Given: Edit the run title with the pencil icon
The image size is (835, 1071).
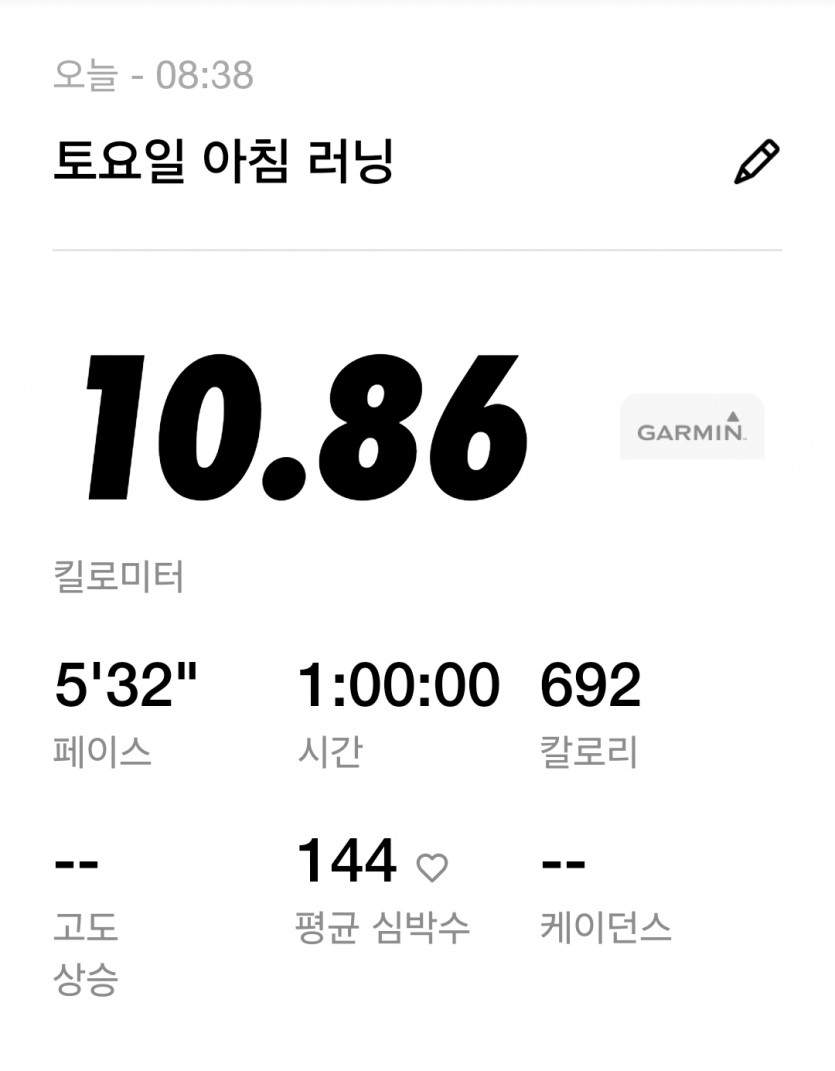Looking at the screenshot, I should tap(756, 162).
